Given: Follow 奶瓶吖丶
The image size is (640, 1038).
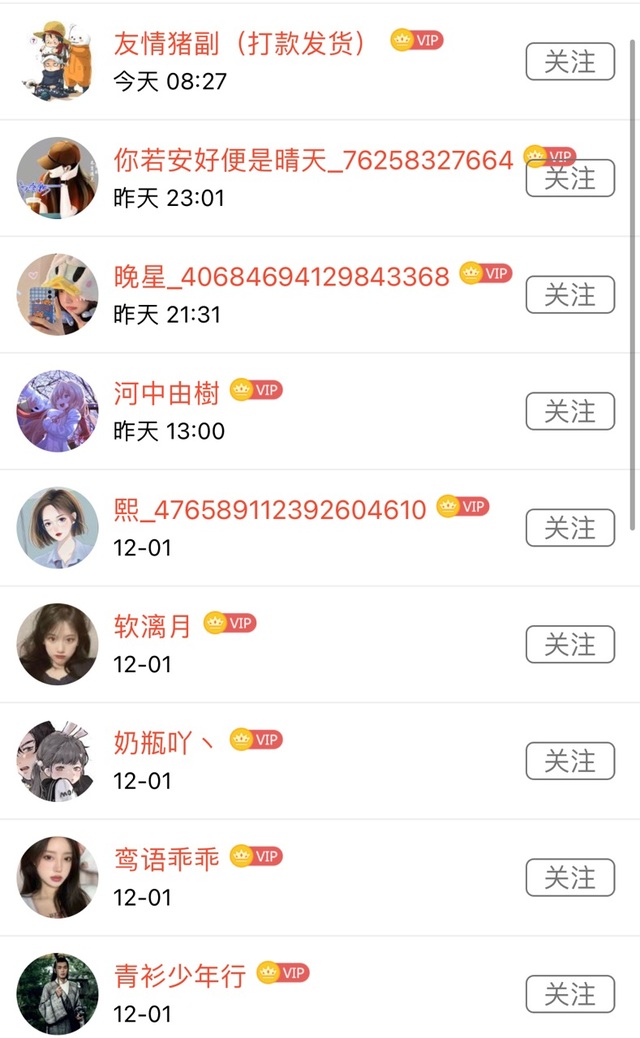Looking at the screenshot, I should (570, 761).
